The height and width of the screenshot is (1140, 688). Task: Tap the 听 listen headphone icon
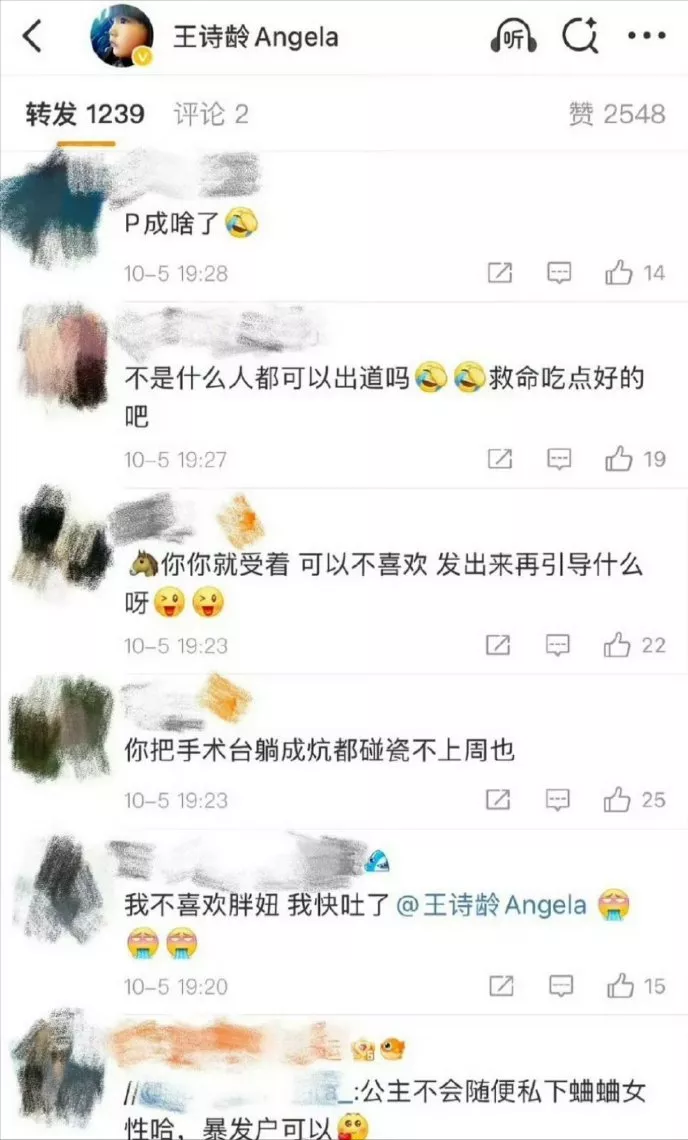[514, 37]
